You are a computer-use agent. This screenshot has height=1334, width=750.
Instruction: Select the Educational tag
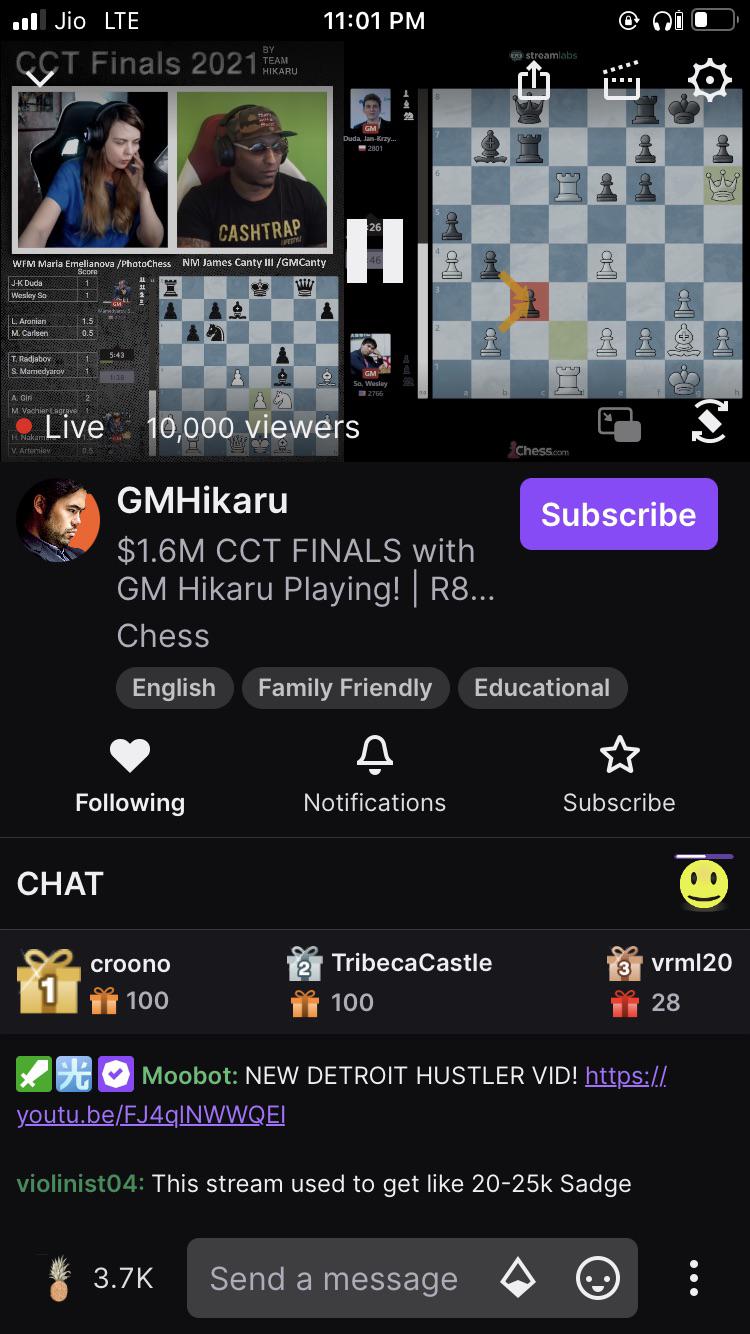(x=542, y=688)
